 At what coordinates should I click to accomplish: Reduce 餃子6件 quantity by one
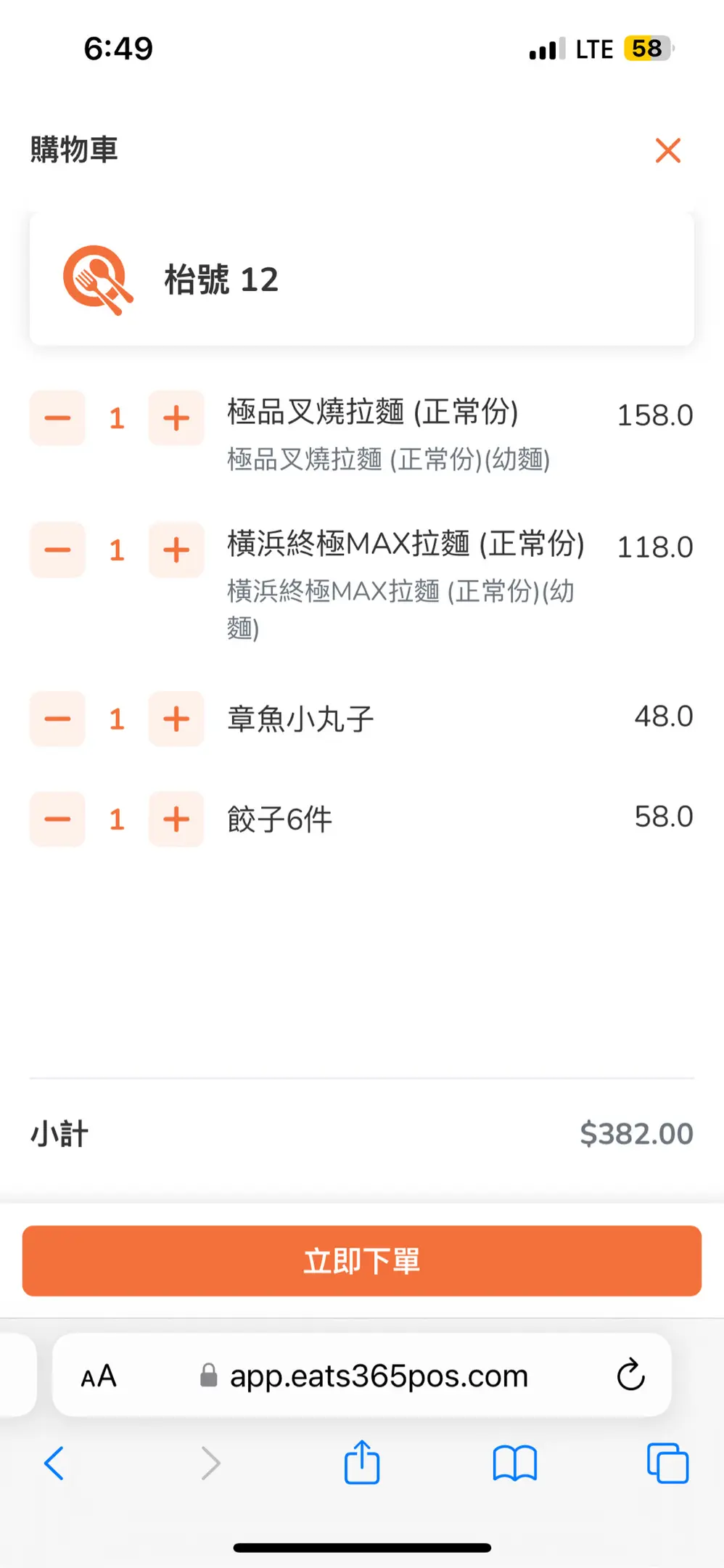pyautogui.click(x=57, y=820)
